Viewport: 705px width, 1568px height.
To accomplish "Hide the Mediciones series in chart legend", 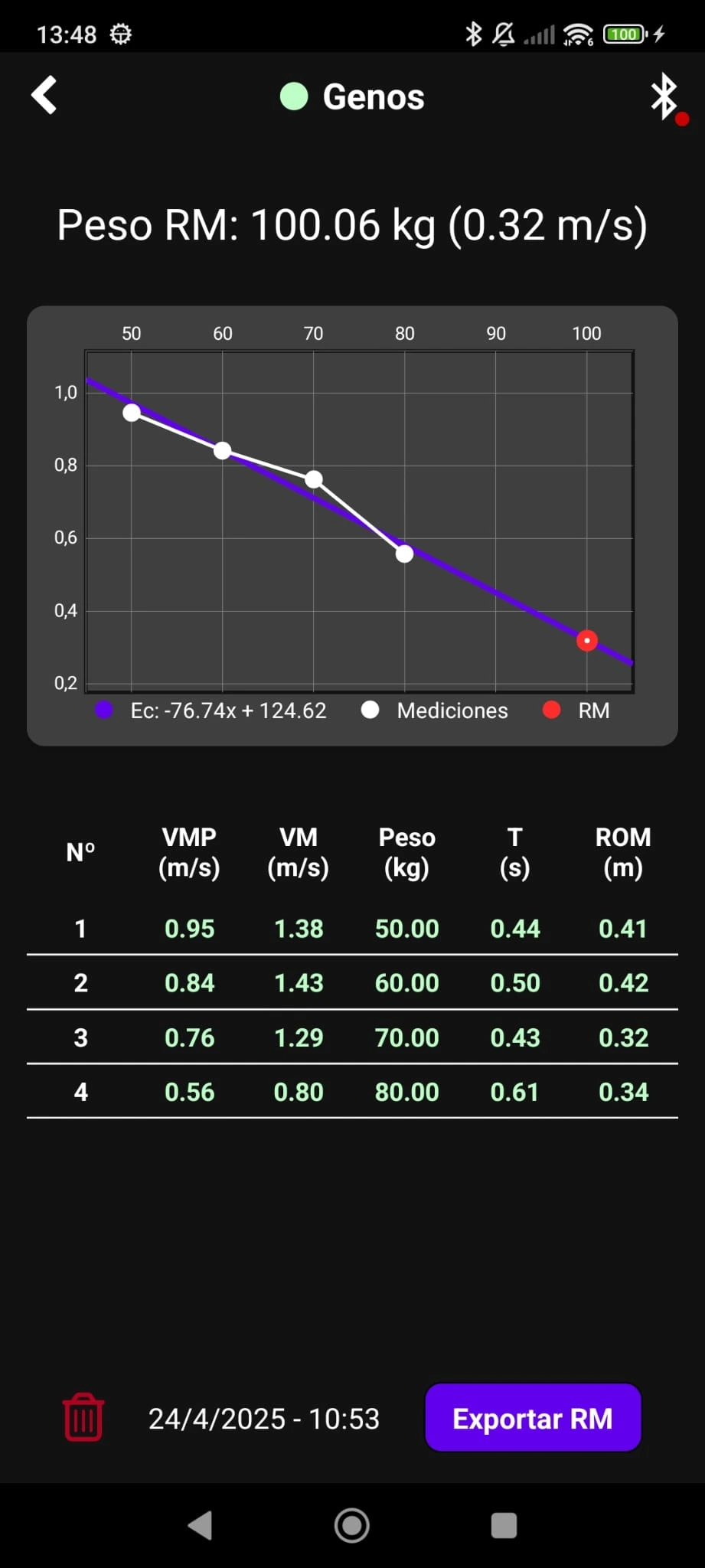I will [436, 710].
